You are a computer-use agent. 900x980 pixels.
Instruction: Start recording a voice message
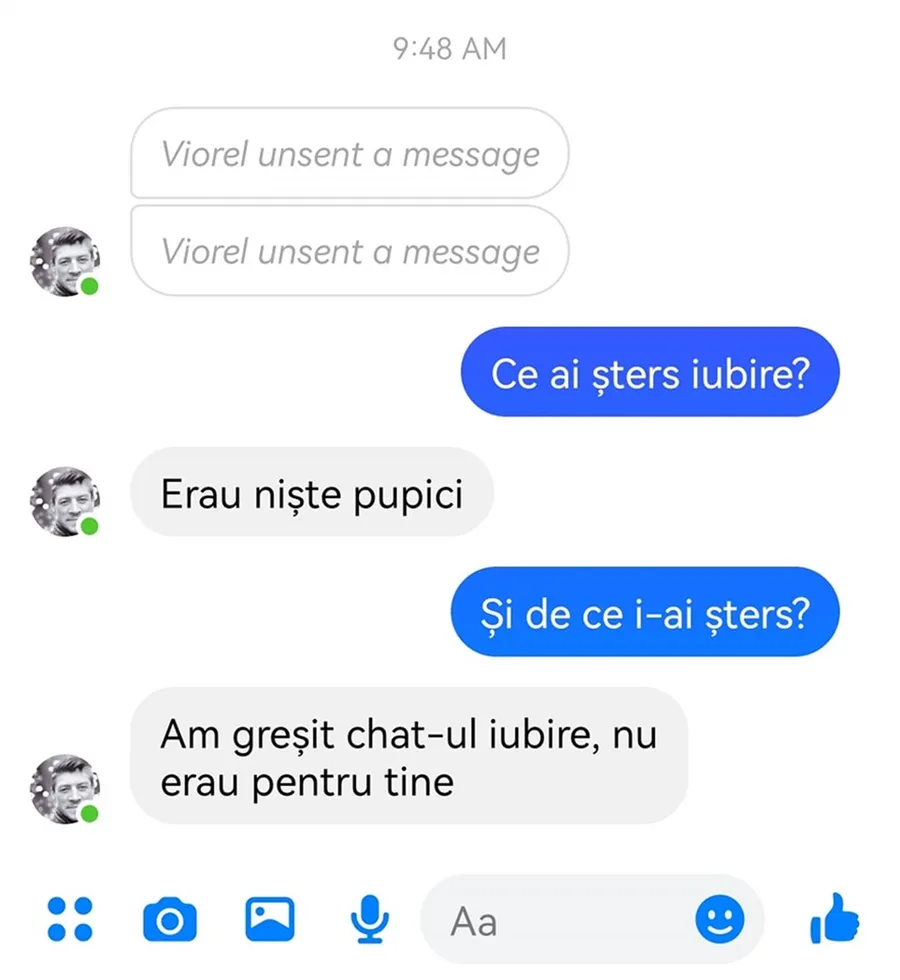pos(370,919)
